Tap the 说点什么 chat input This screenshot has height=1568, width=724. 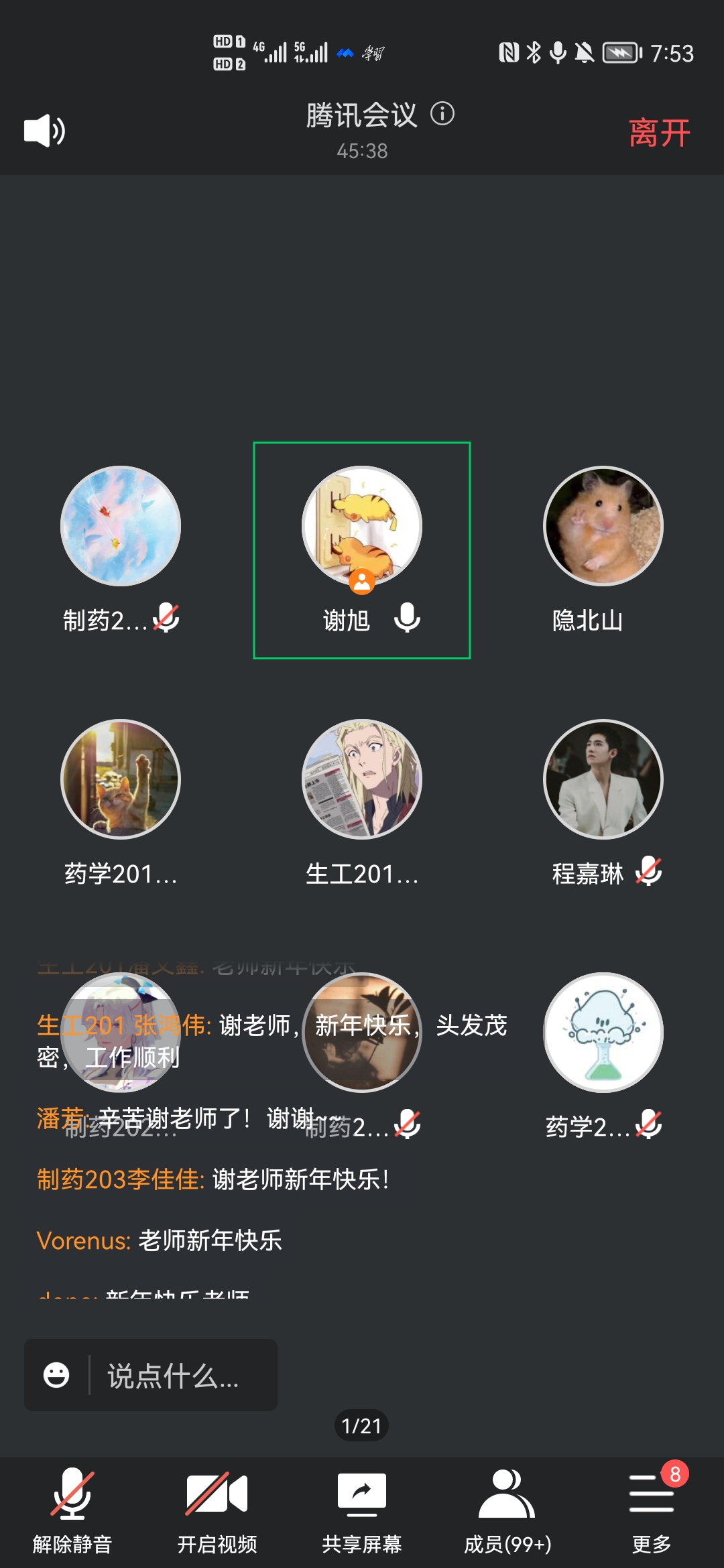tap(181, 1376)
